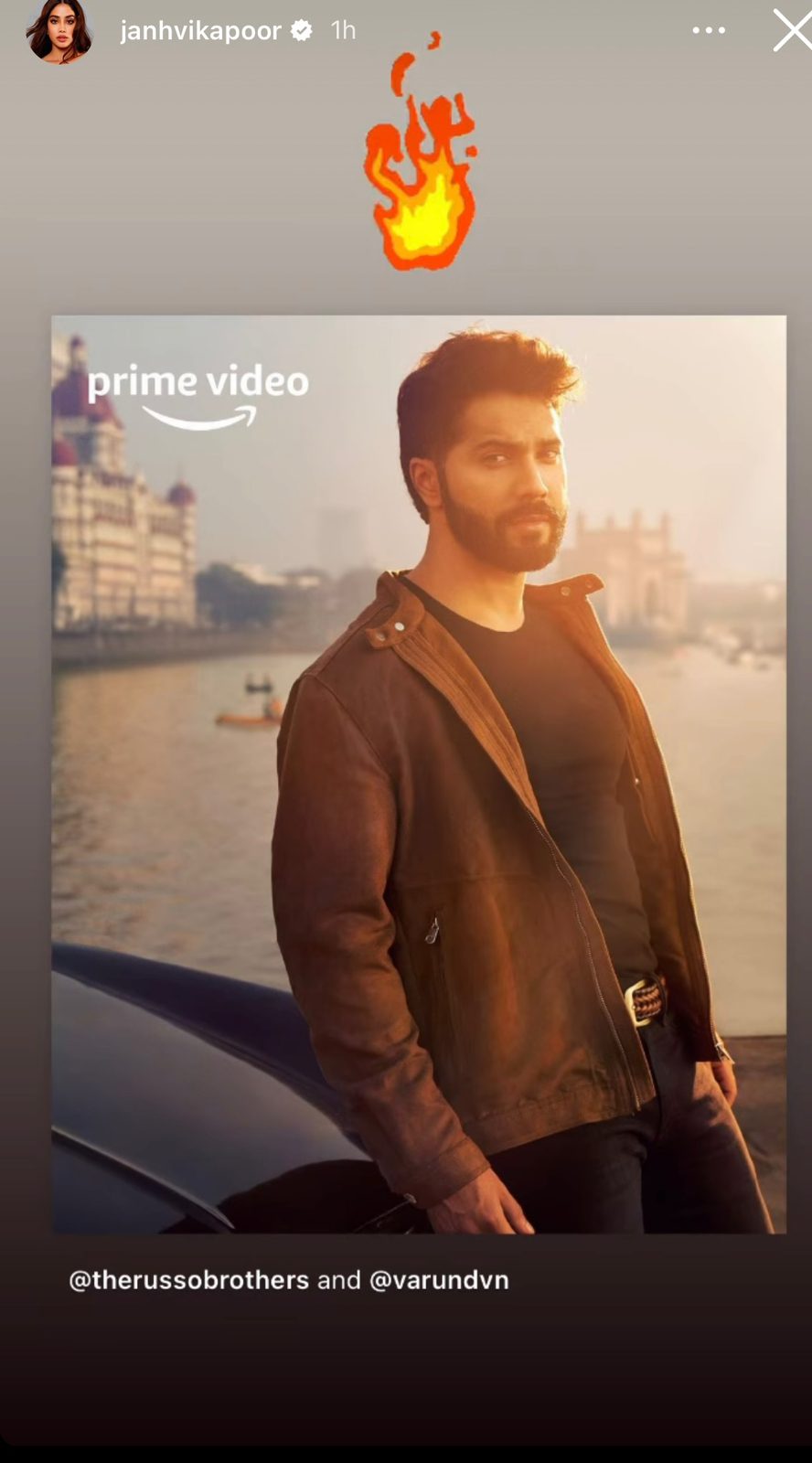Open the shared Prime Video post

click(419, 774)
